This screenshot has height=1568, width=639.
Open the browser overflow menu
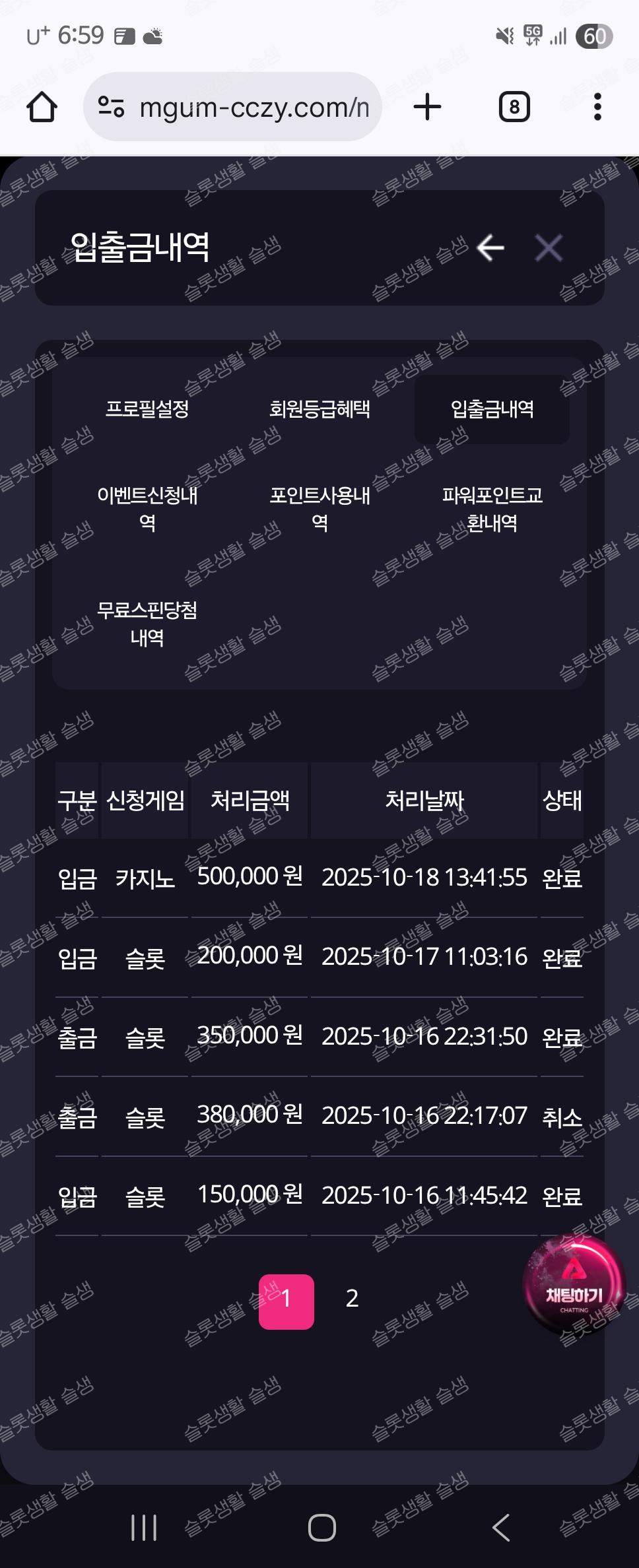(x=597, y=107)
